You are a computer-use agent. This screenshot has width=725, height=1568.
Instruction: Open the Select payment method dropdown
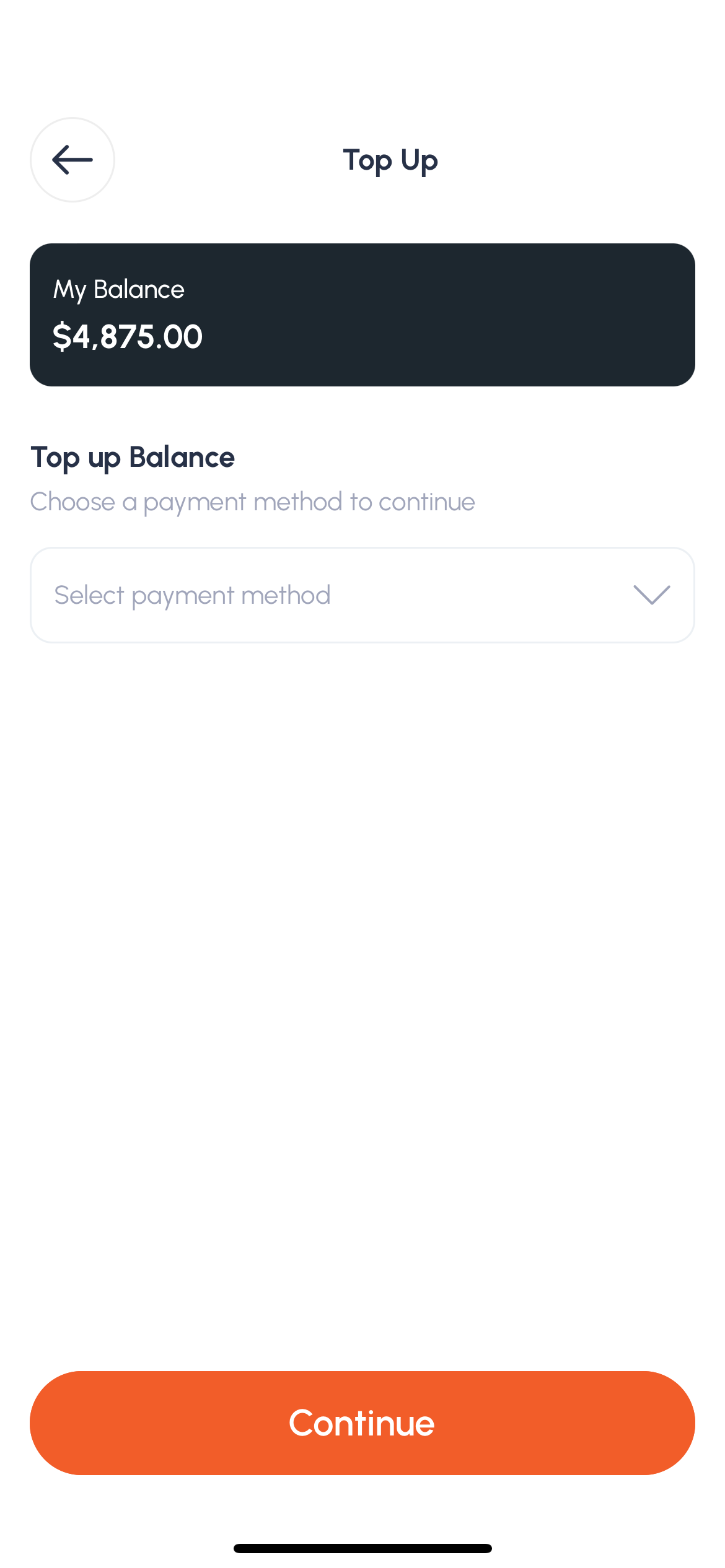tap(362, 595)
